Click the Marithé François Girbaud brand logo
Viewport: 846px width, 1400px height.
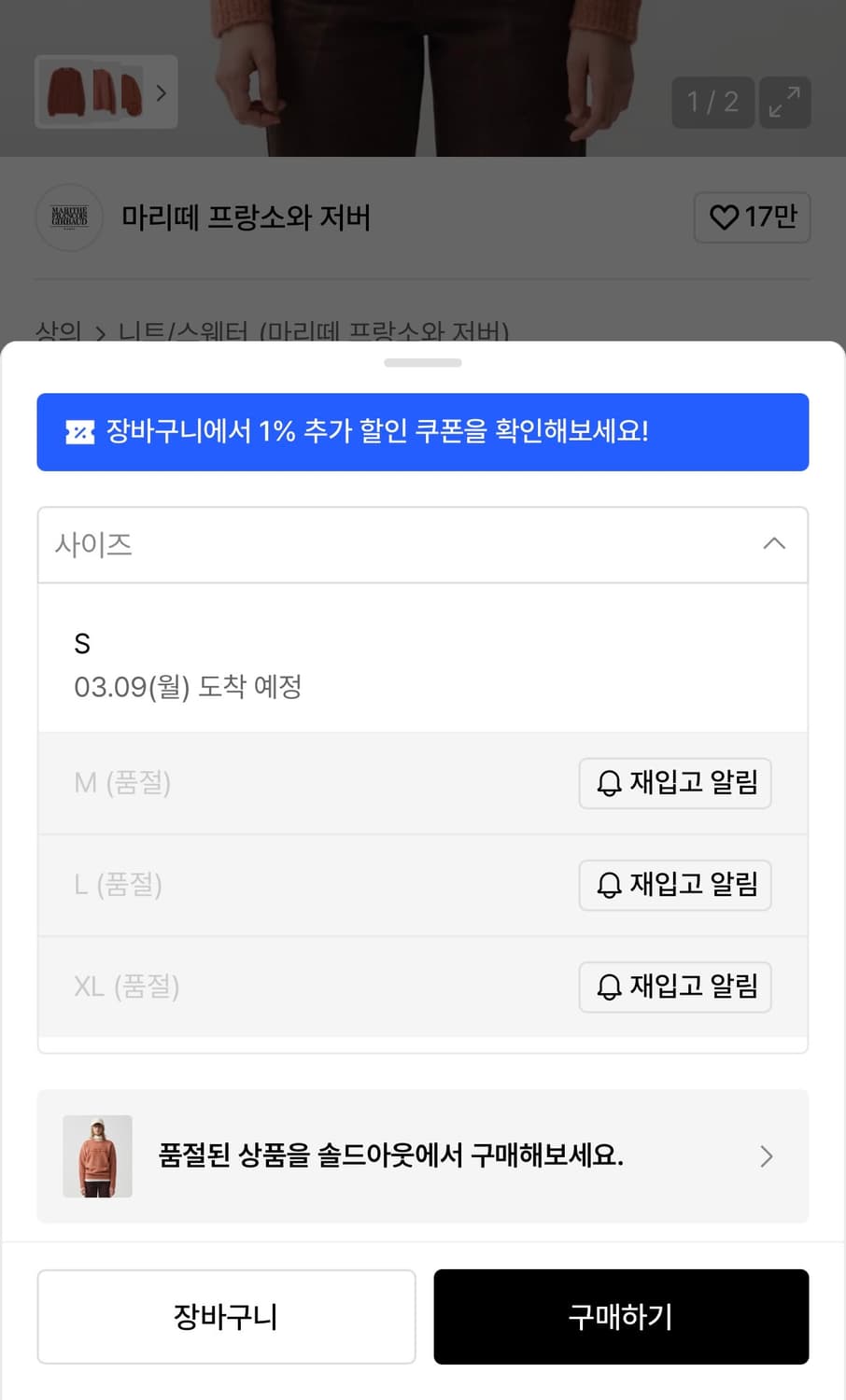click(x=69, y=217)
